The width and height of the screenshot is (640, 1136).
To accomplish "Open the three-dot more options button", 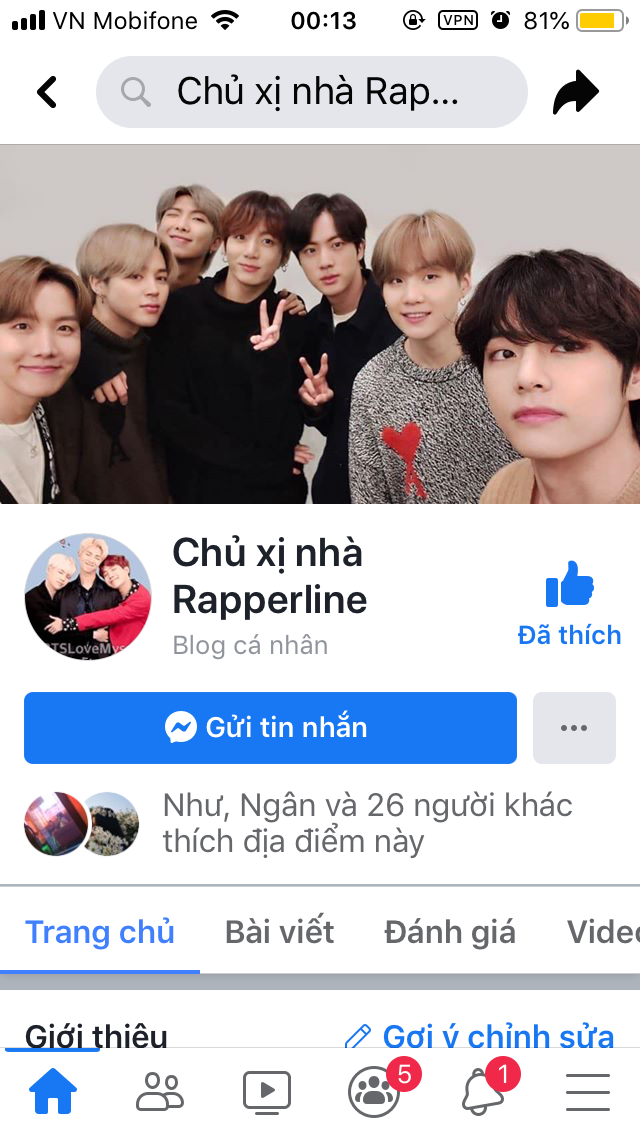I will point(574,728).
